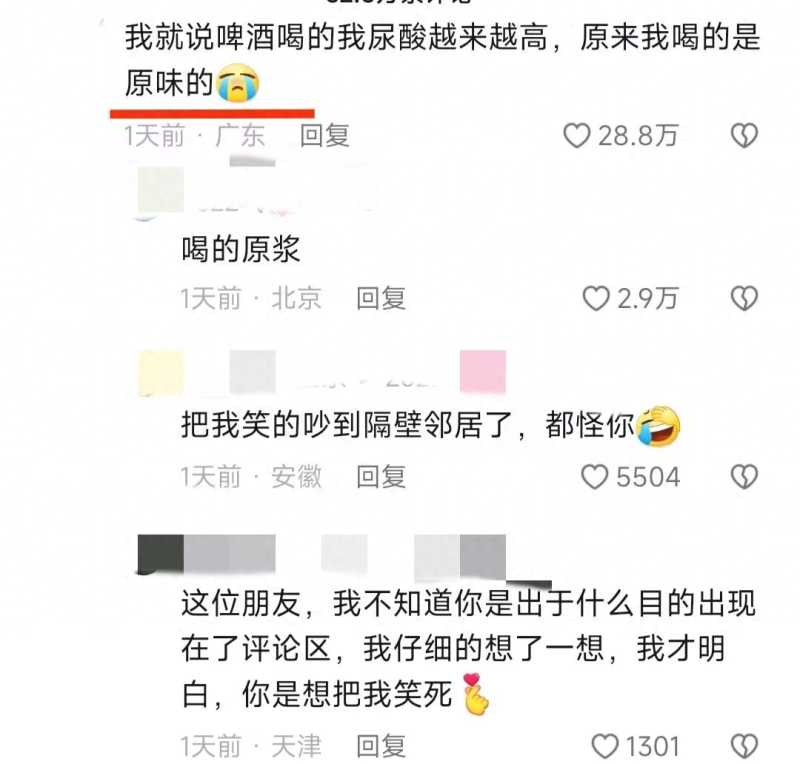Like the comment with 28.8万 likes
This screenshot has height=764, width=800.
click(576, 136)
